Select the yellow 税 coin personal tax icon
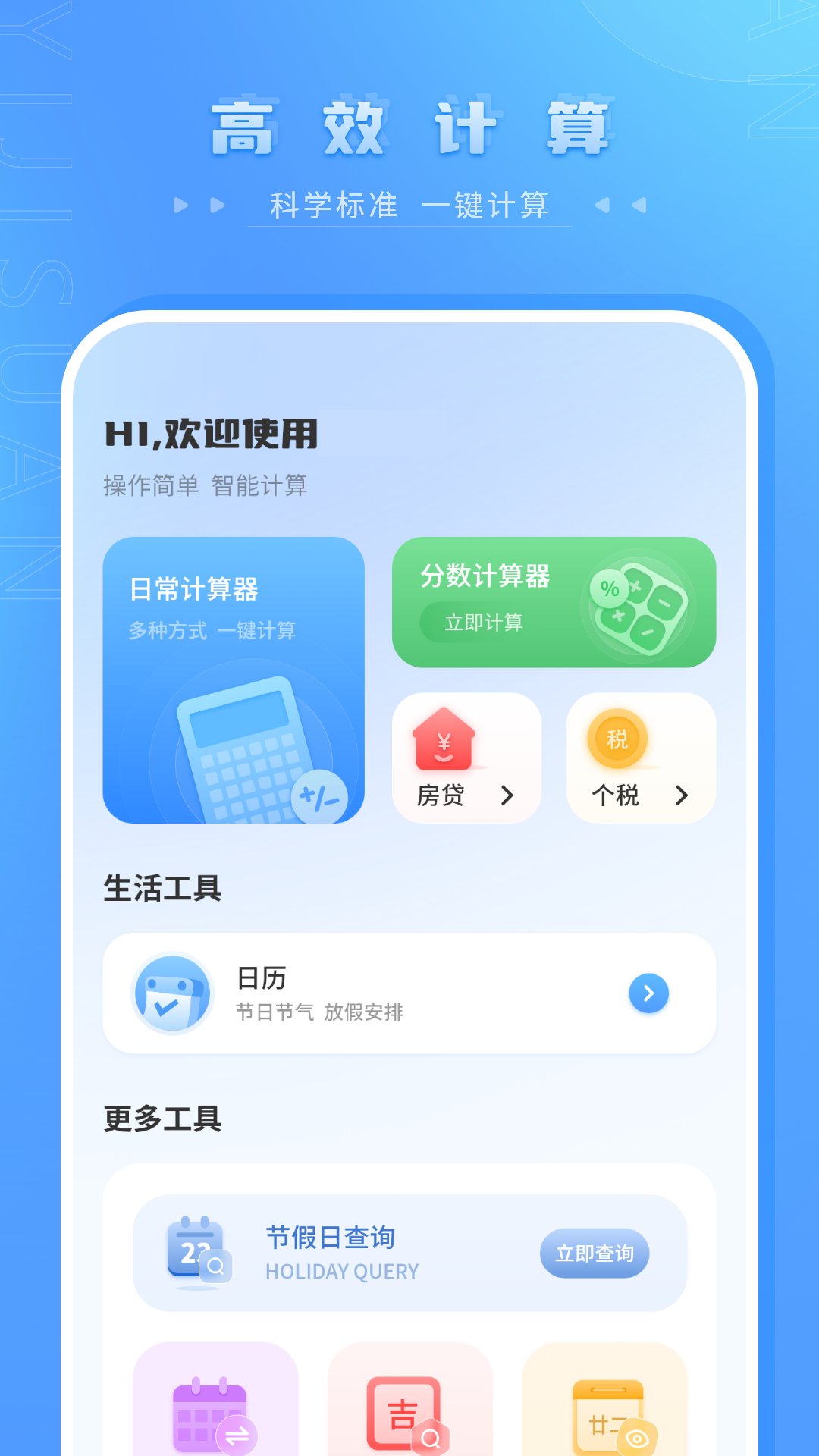819x1456 pixels. pos(616,739)
